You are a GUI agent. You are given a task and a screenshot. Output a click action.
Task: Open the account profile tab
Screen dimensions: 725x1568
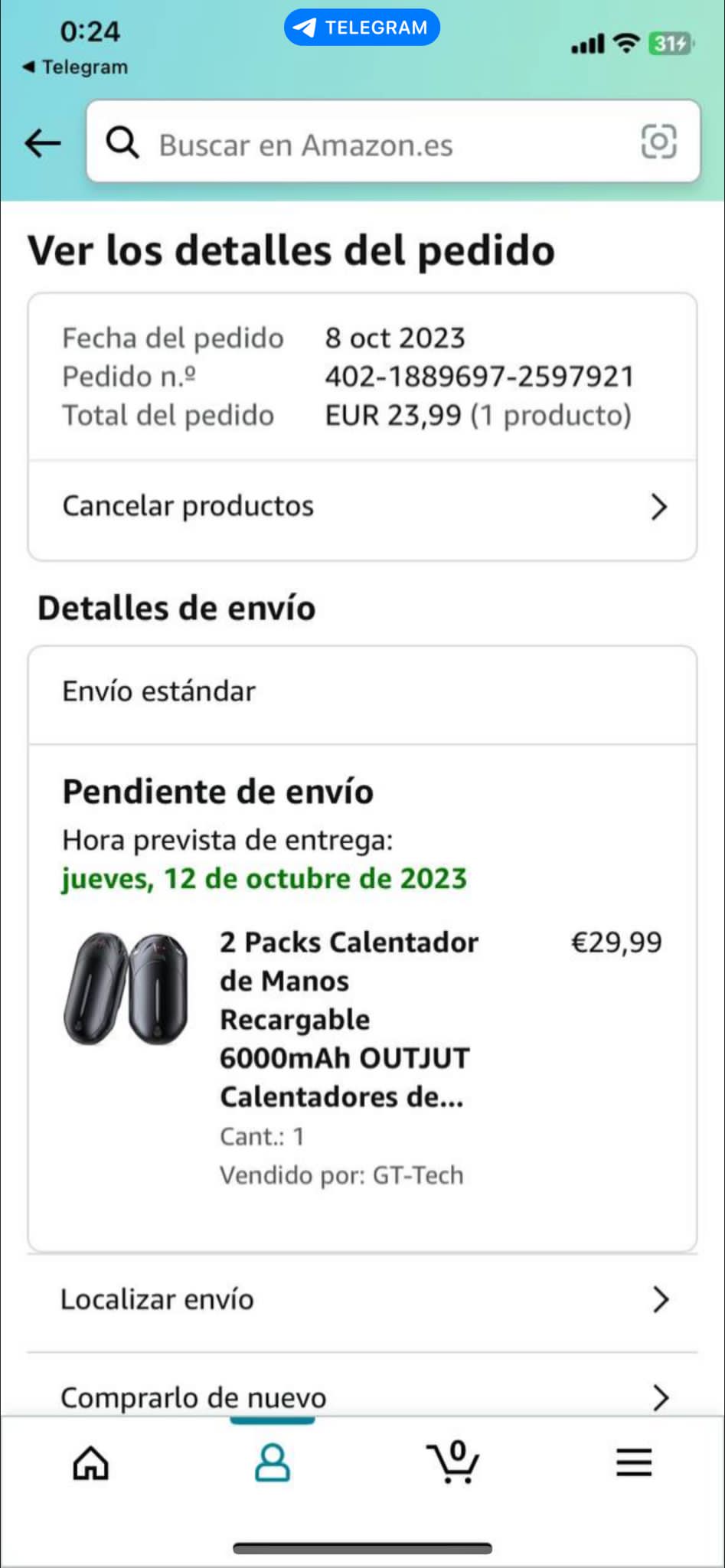click(x=272, y=1463)
